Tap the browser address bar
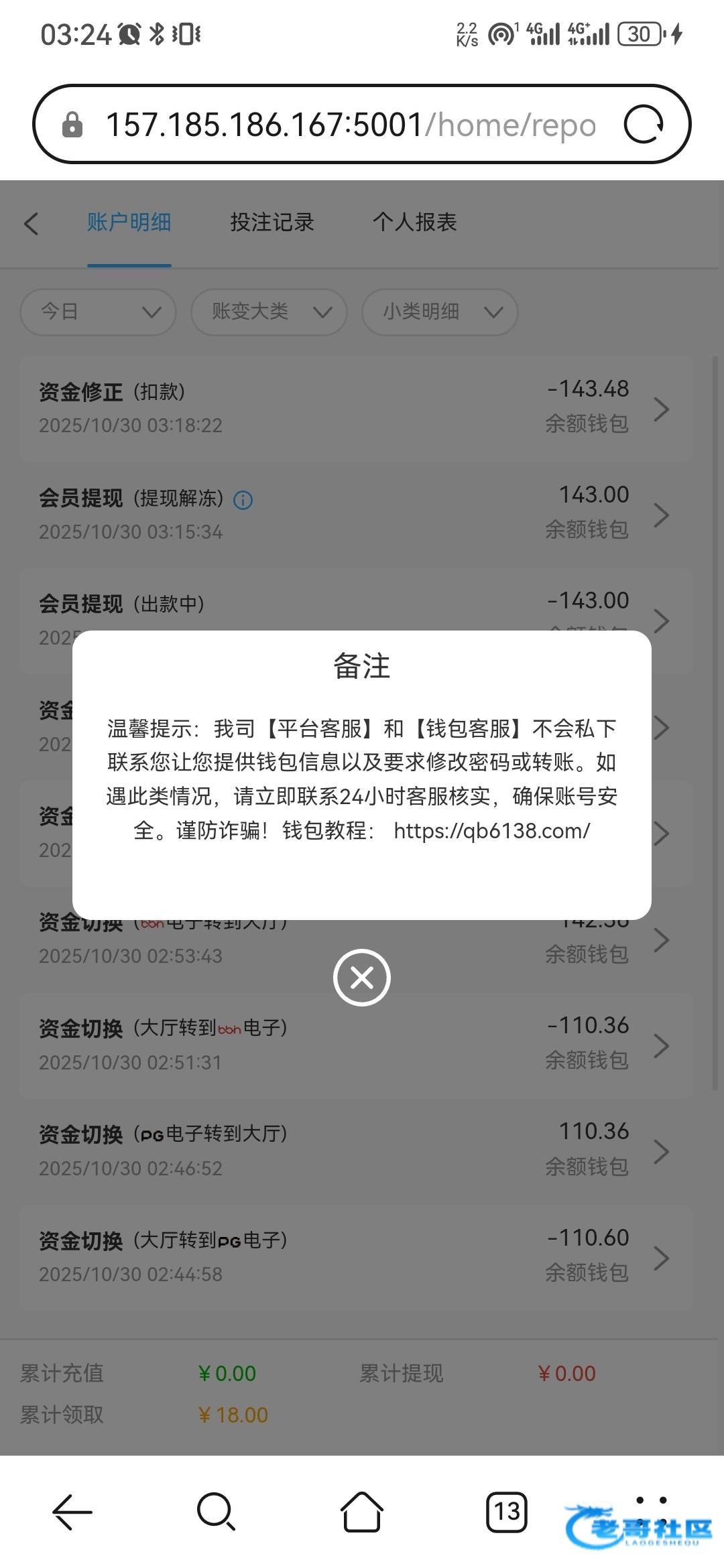The image size is (724, 1568). (349, 125)
